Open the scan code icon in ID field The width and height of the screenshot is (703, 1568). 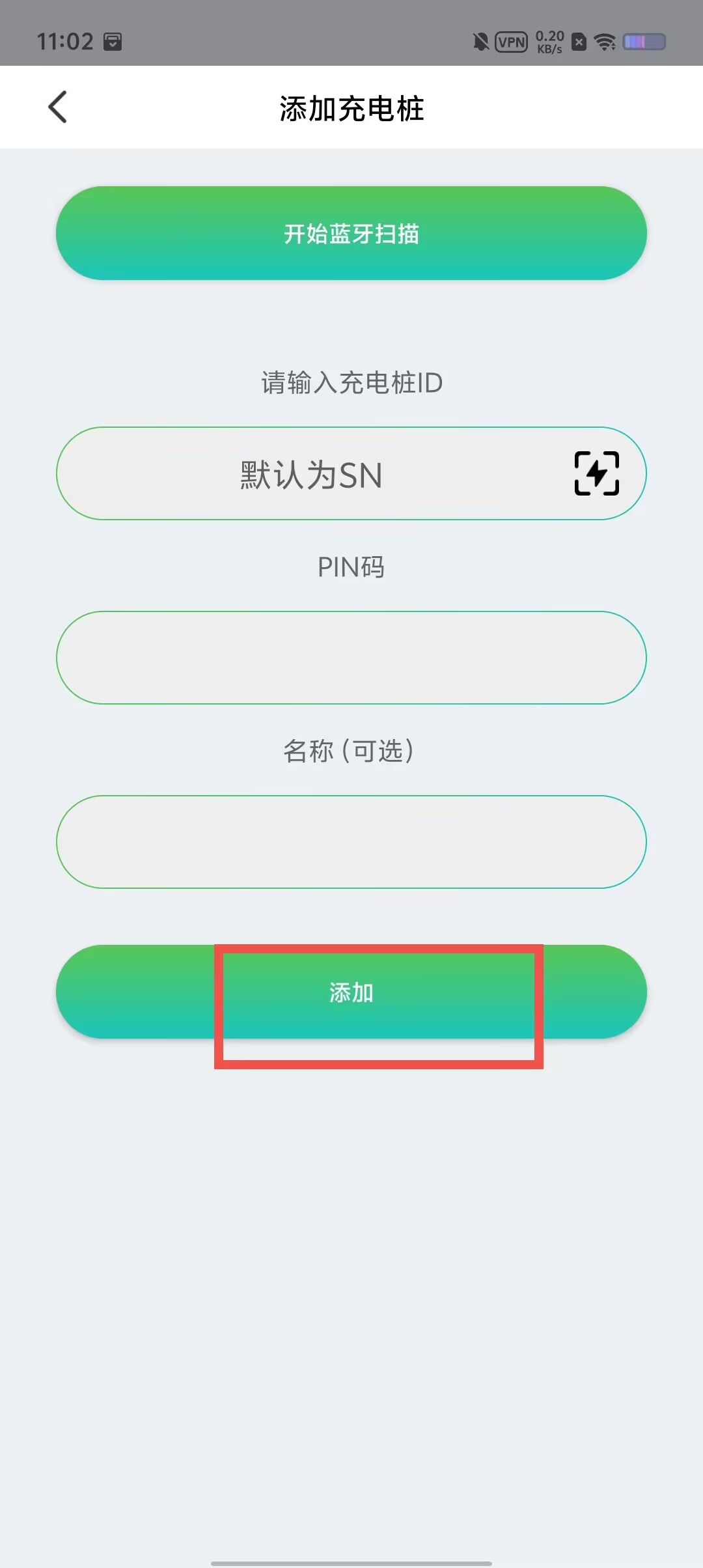click(597, 473)
